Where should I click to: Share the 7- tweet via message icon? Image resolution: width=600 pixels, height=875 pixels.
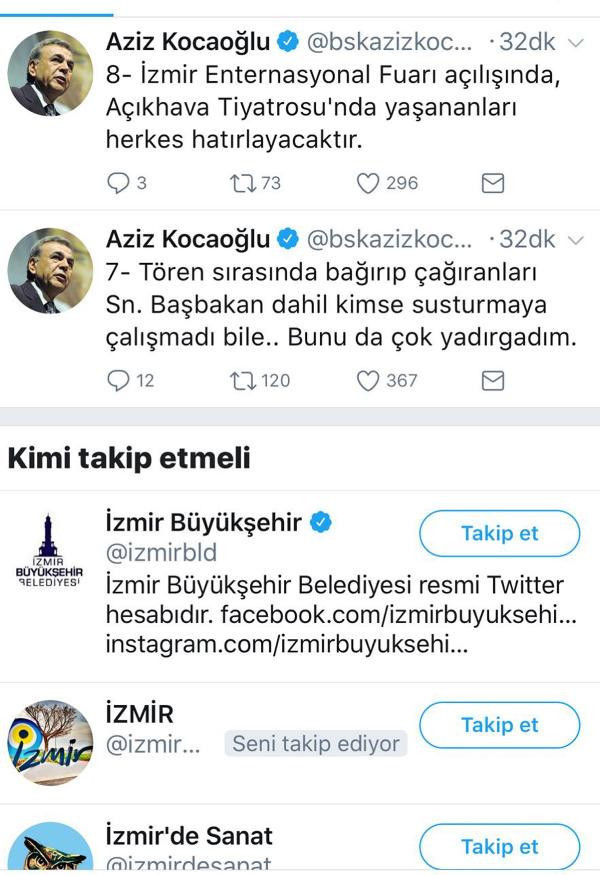pos(493,380)
